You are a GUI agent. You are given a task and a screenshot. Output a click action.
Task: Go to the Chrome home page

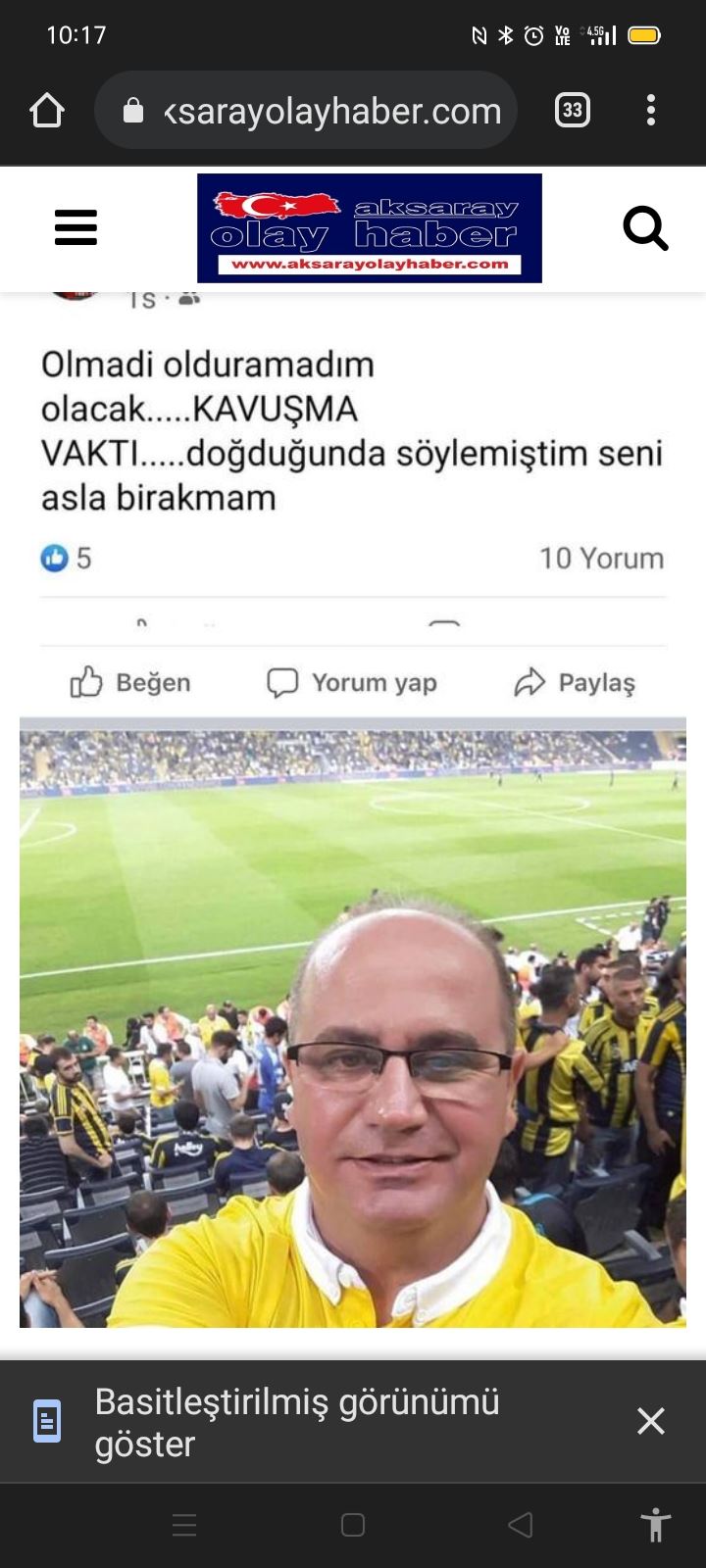pos(47,111)
